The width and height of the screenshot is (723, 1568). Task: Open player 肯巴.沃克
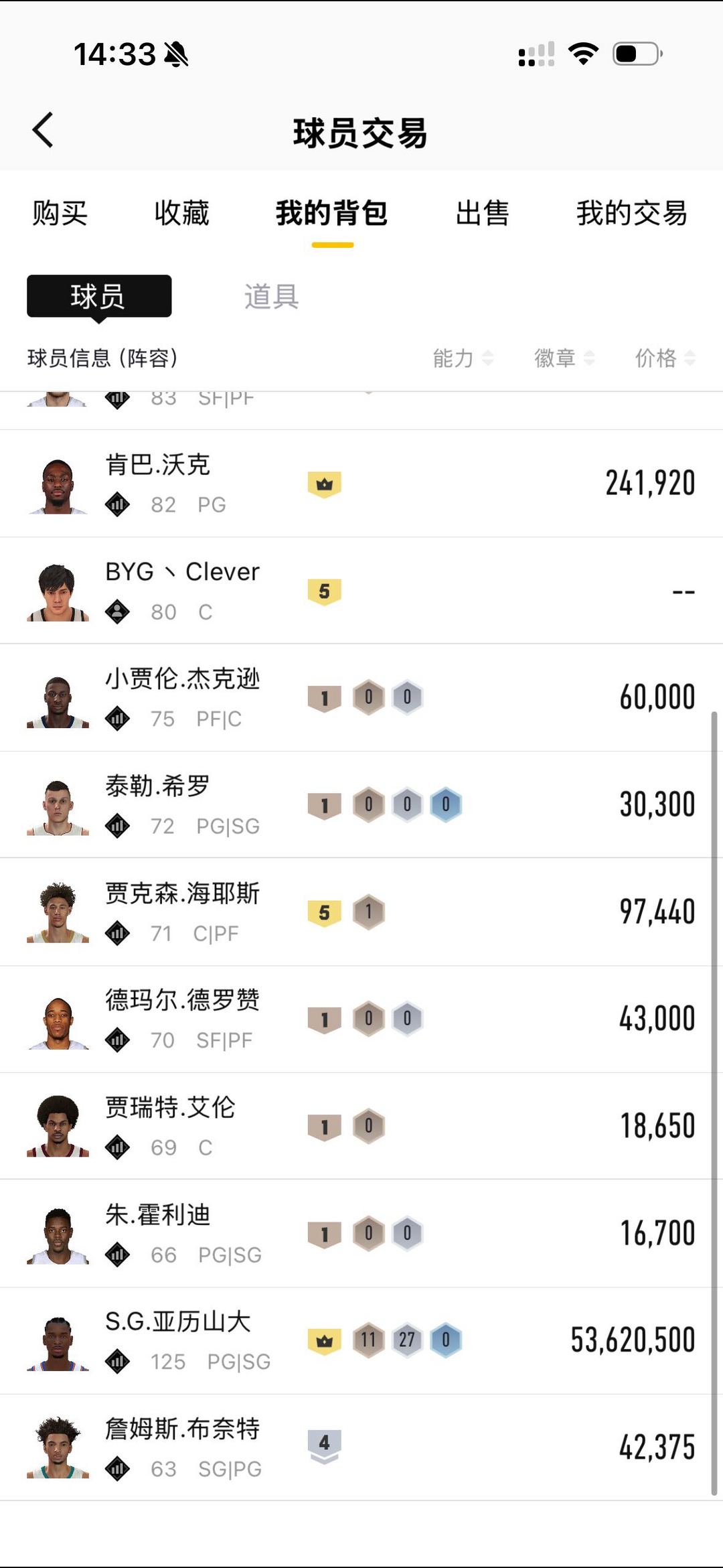(159, 465)
